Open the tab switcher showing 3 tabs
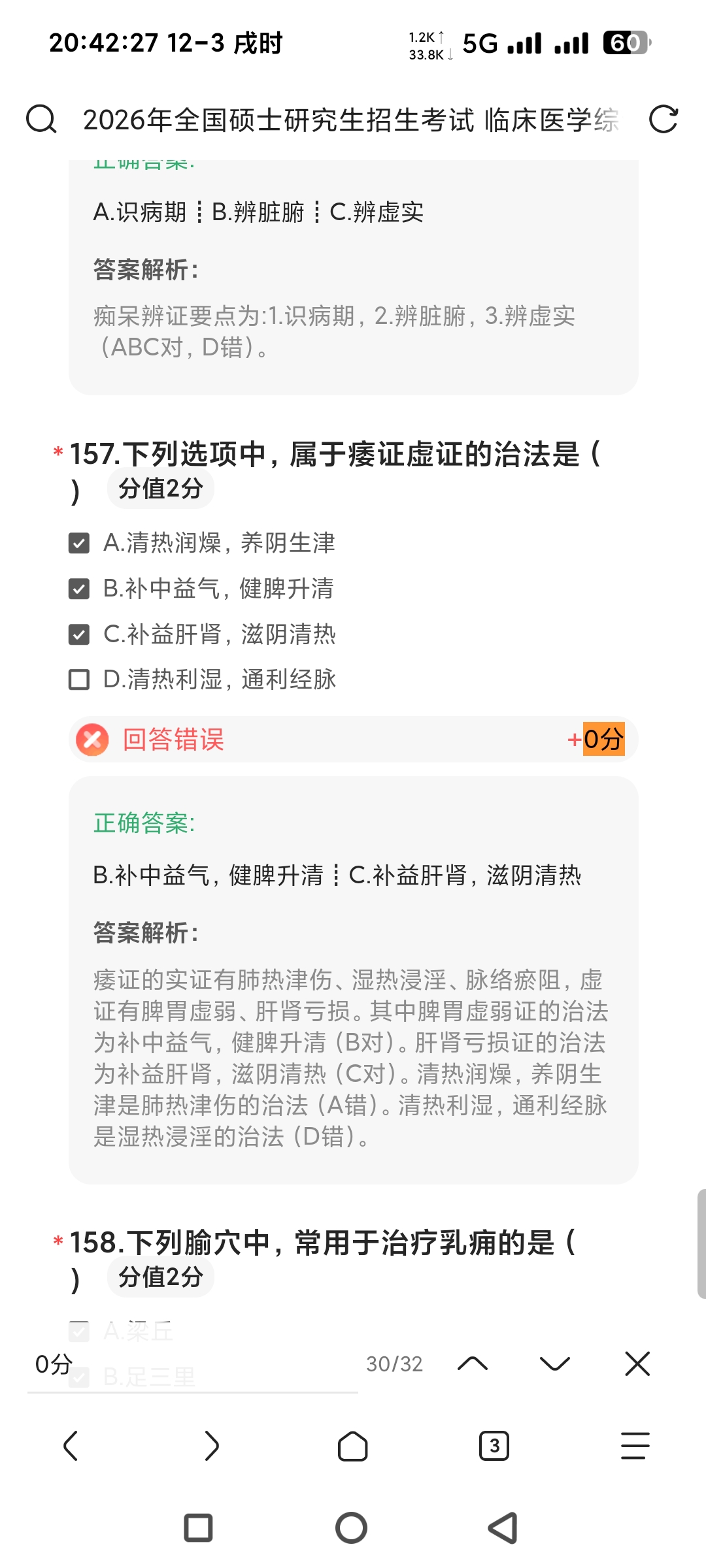The image size is (706, 1568). pyautogui.click(x=494, y=1445)
